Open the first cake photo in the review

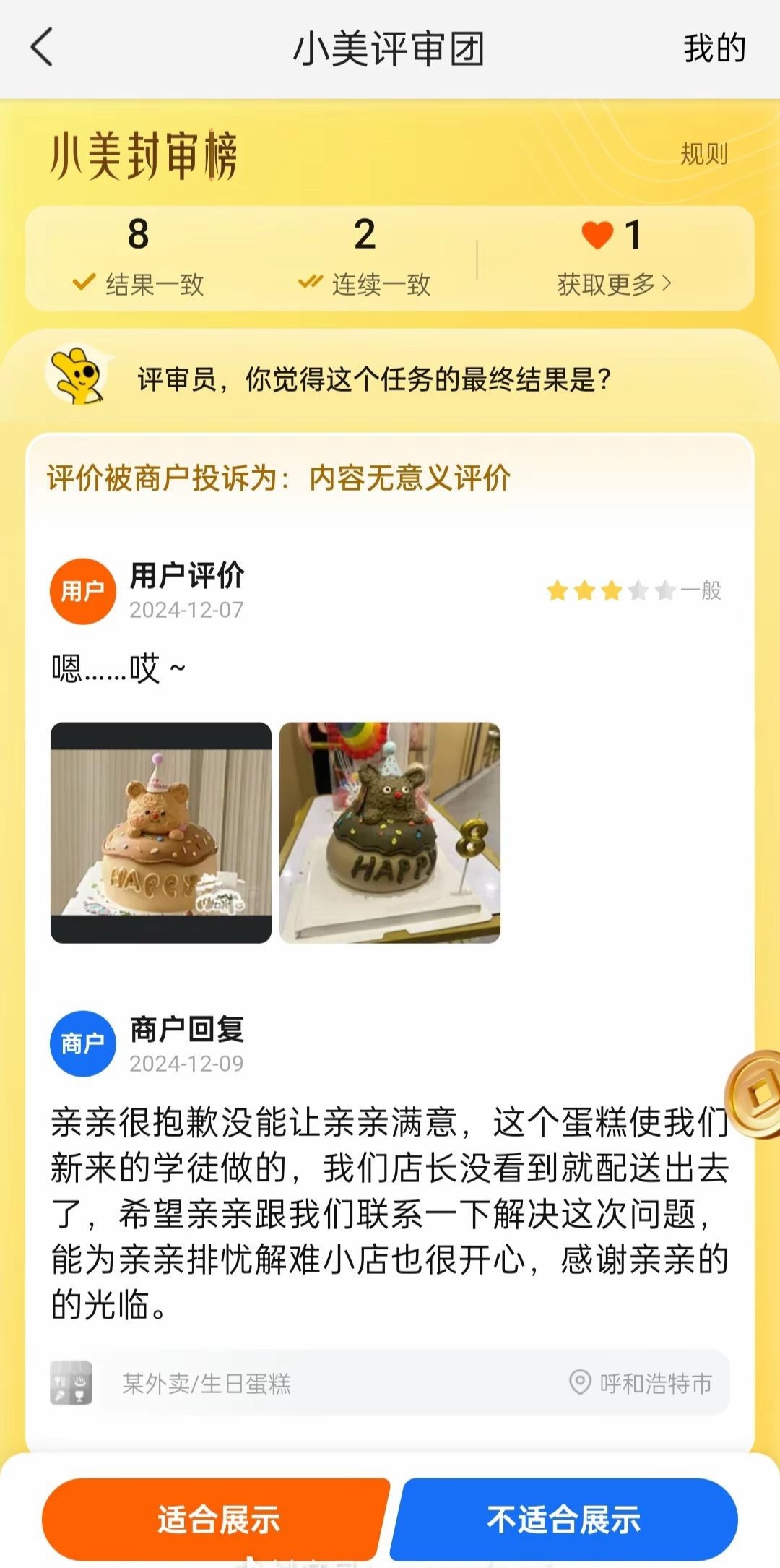click(161, 832)
